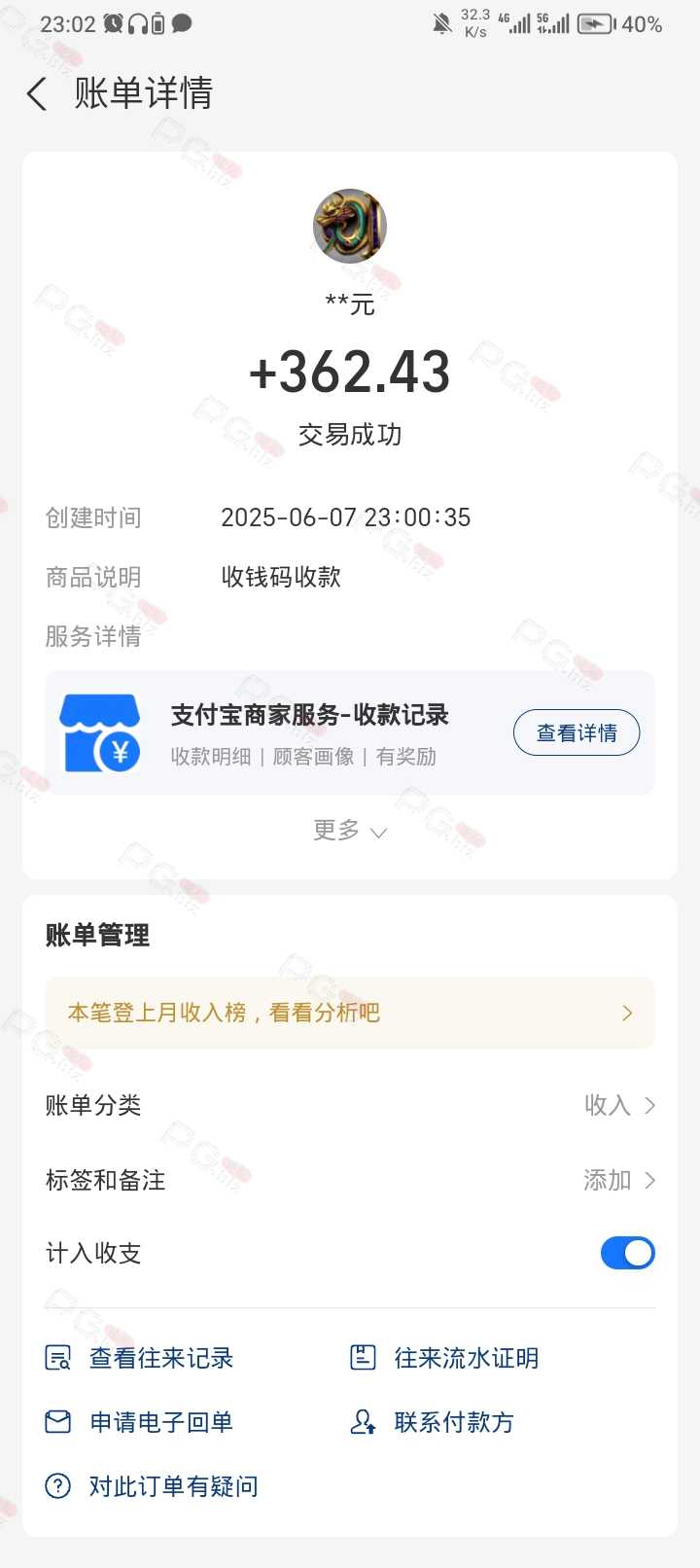The height and width of the screenshot is (1568, 700).
Task: Go back from 账单详情 page
Action: [37, 94]
